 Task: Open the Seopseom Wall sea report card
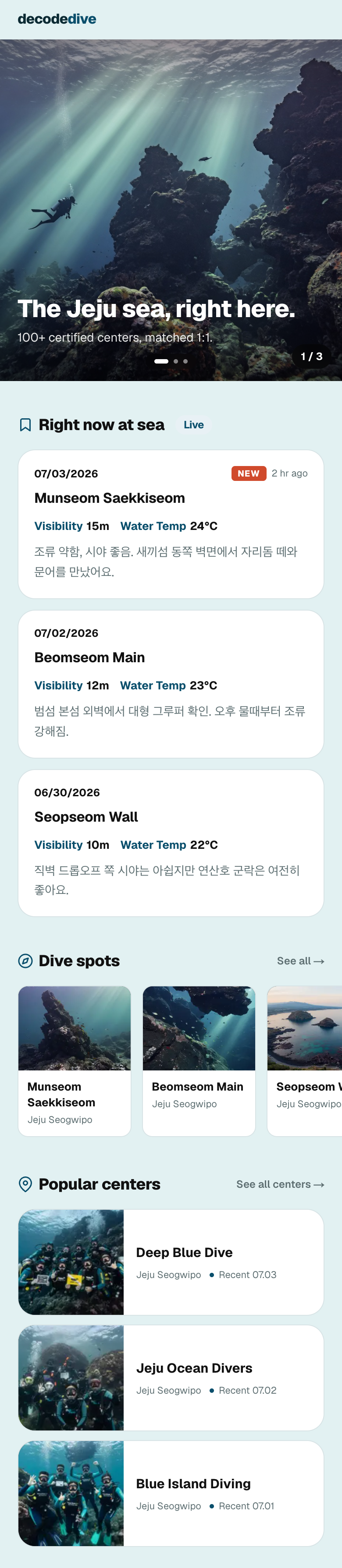tap(171, 843)
